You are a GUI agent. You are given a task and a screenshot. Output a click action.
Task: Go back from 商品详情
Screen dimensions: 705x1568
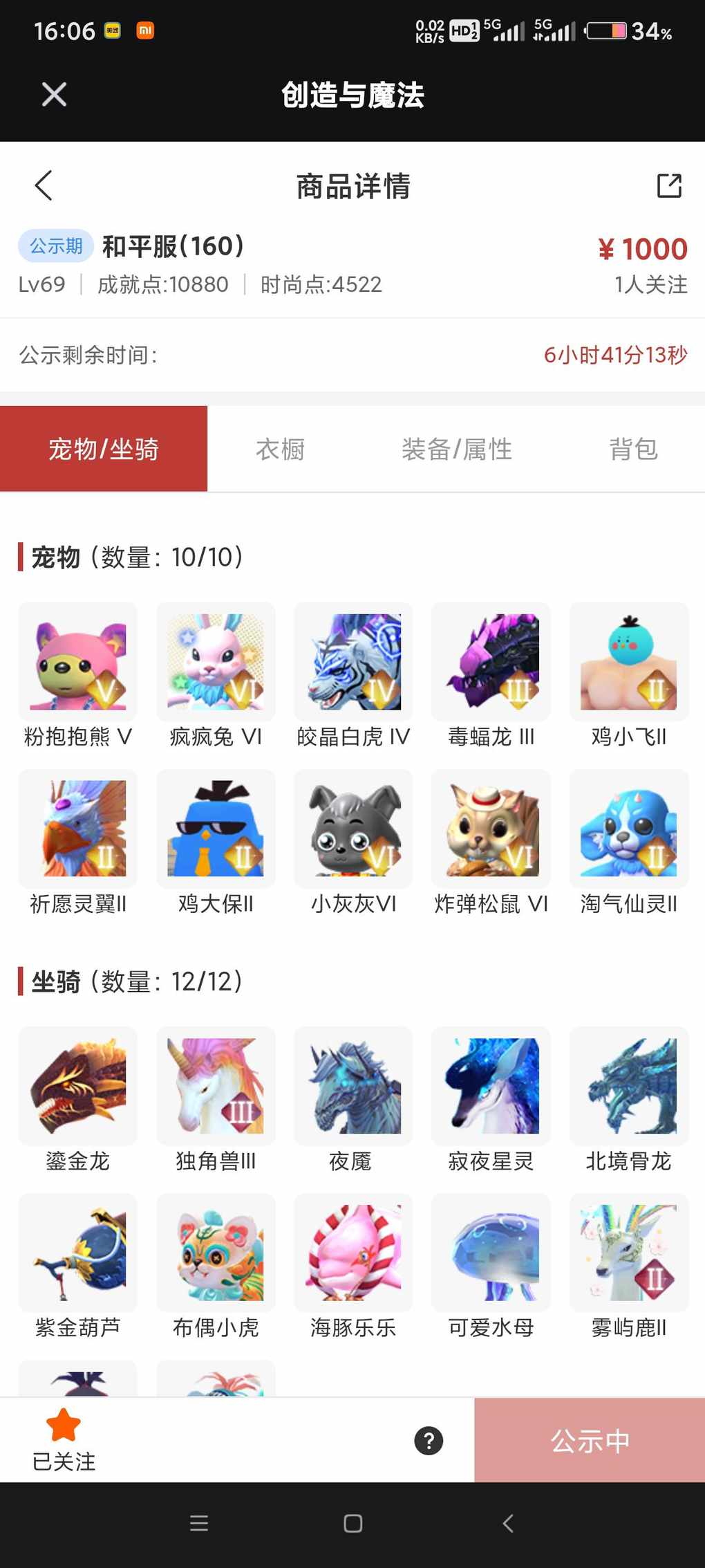coord(44,185)
